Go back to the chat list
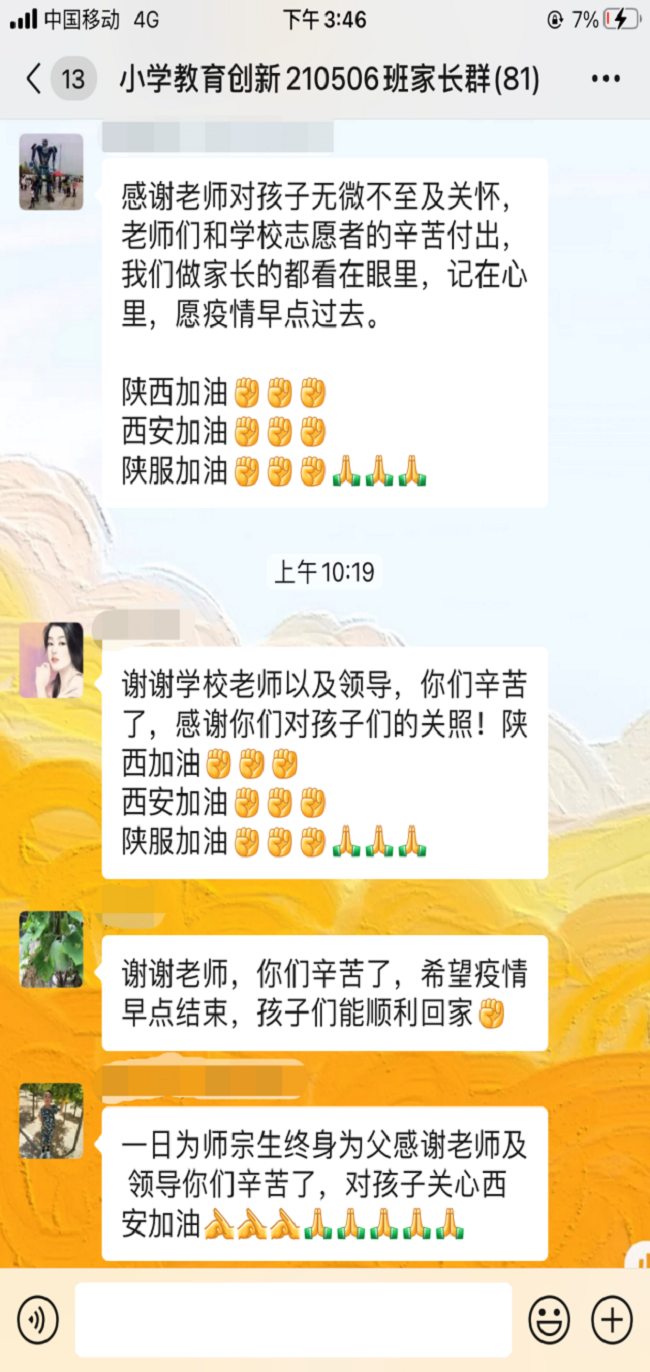650x1372 pixels. (35, 79)
